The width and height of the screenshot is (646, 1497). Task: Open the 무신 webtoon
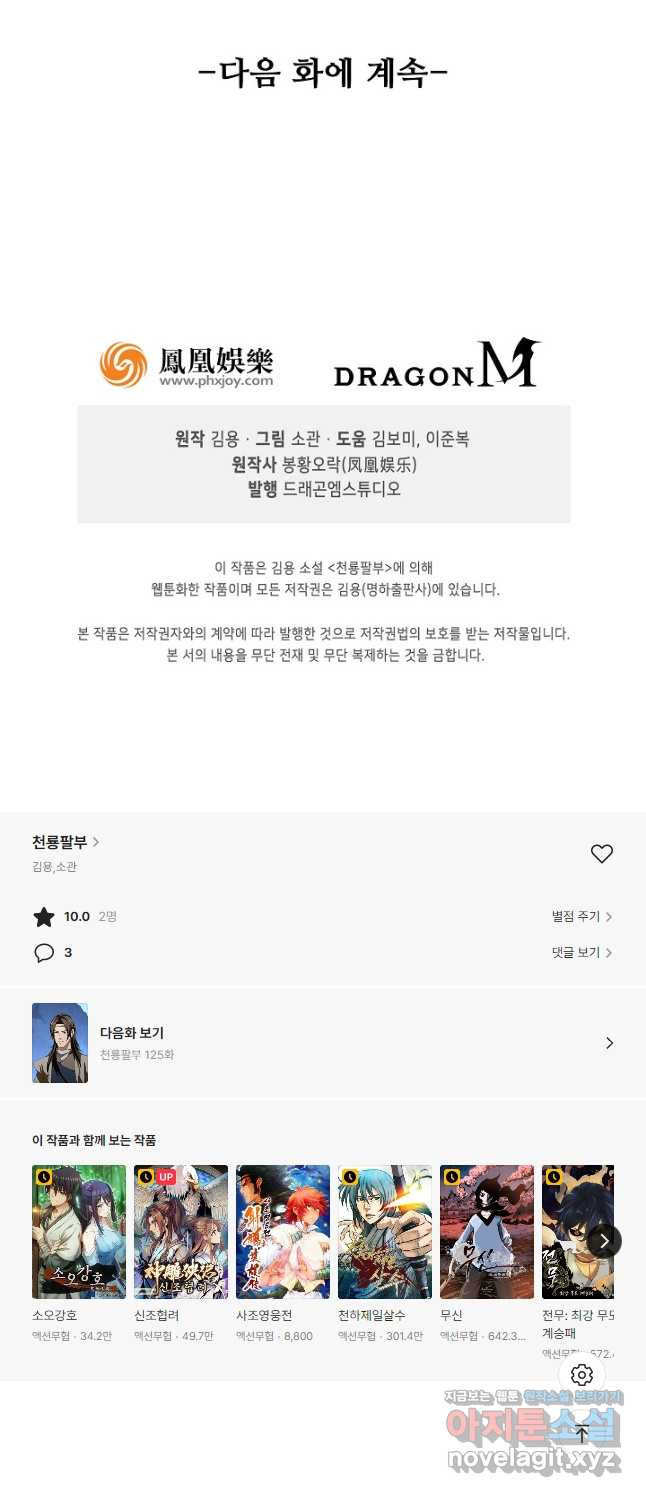[487, 1232]
